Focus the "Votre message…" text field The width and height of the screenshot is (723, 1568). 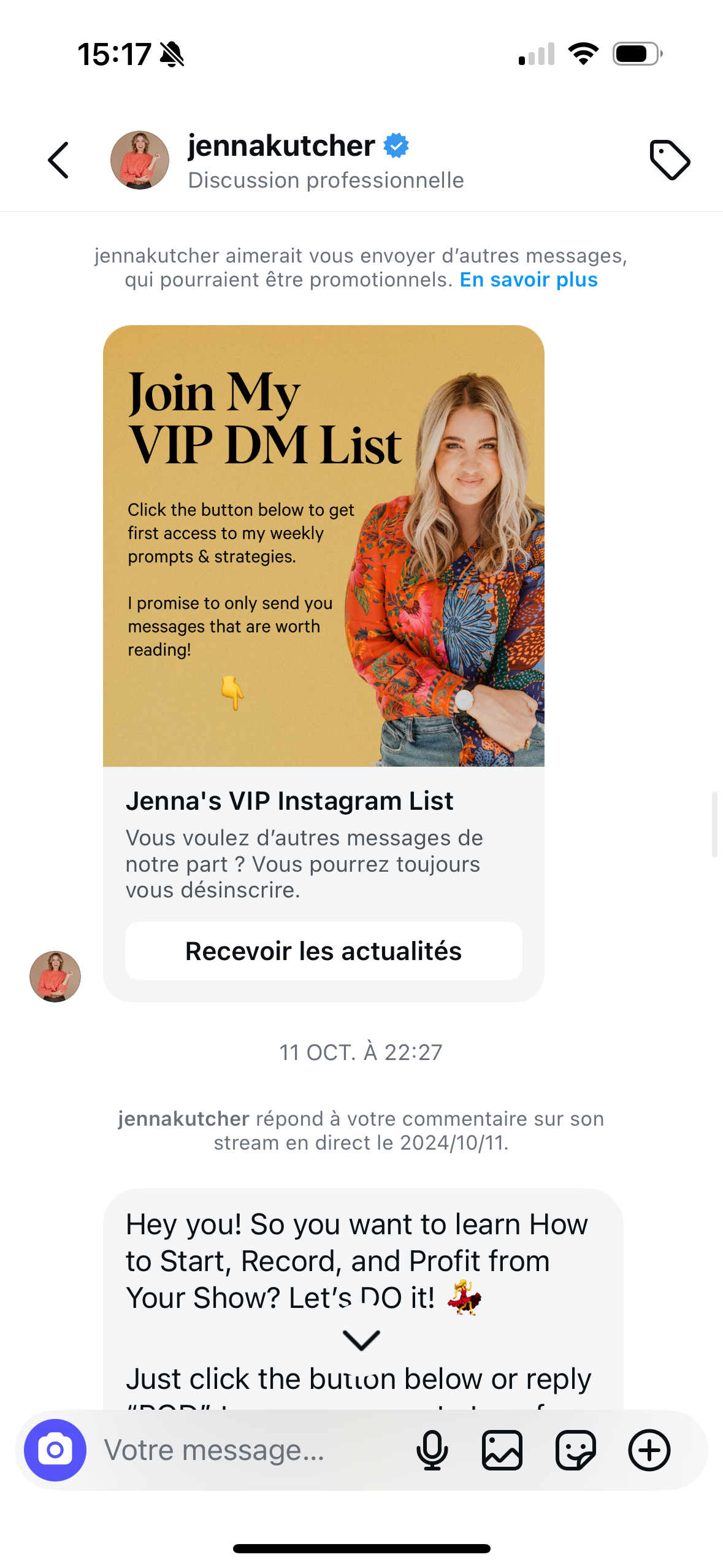245,1450
